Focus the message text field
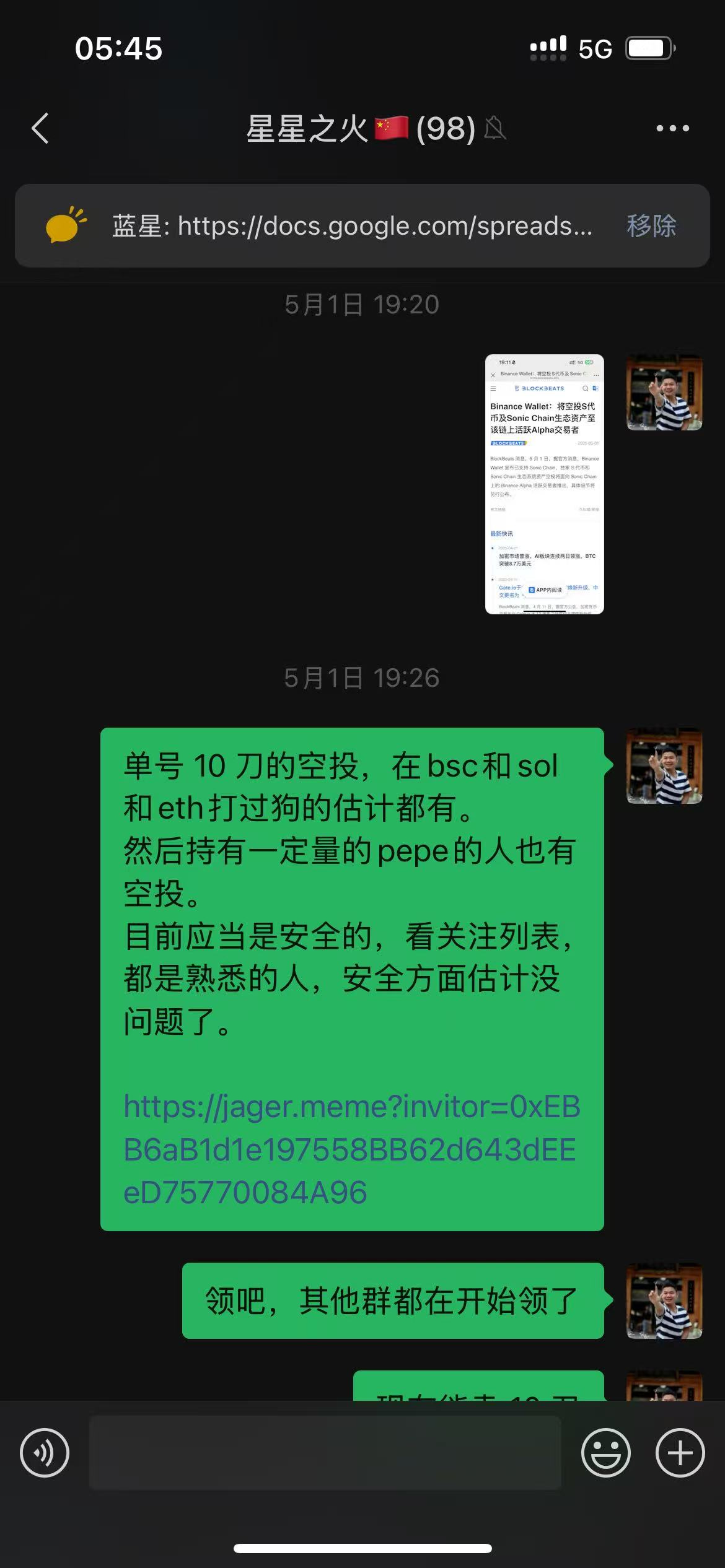 pos(325,1452)
